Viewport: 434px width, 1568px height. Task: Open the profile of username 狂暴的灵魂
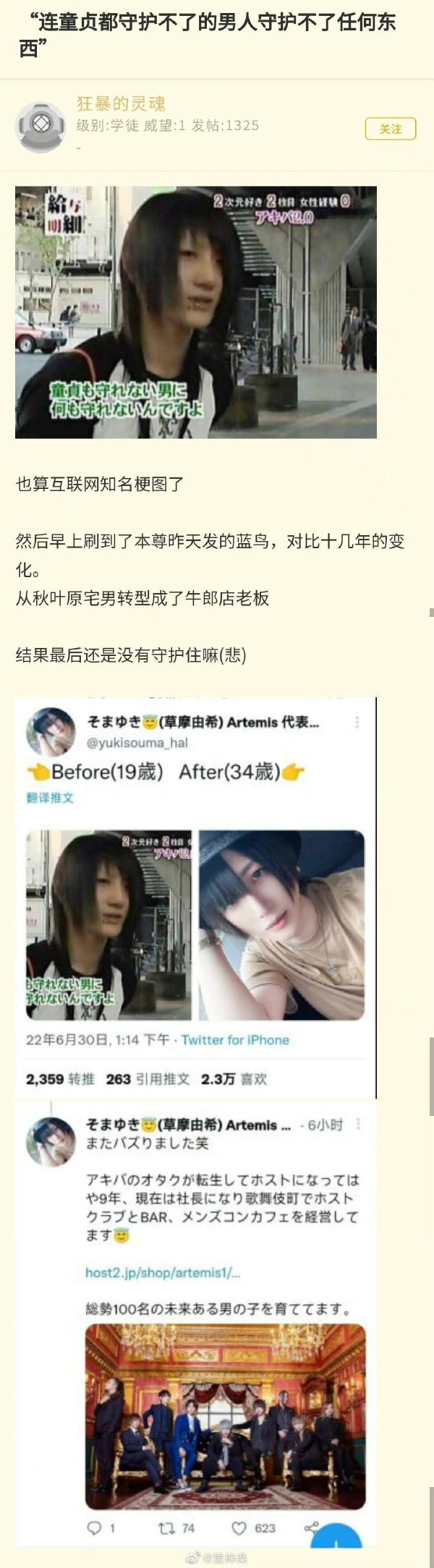121,104
